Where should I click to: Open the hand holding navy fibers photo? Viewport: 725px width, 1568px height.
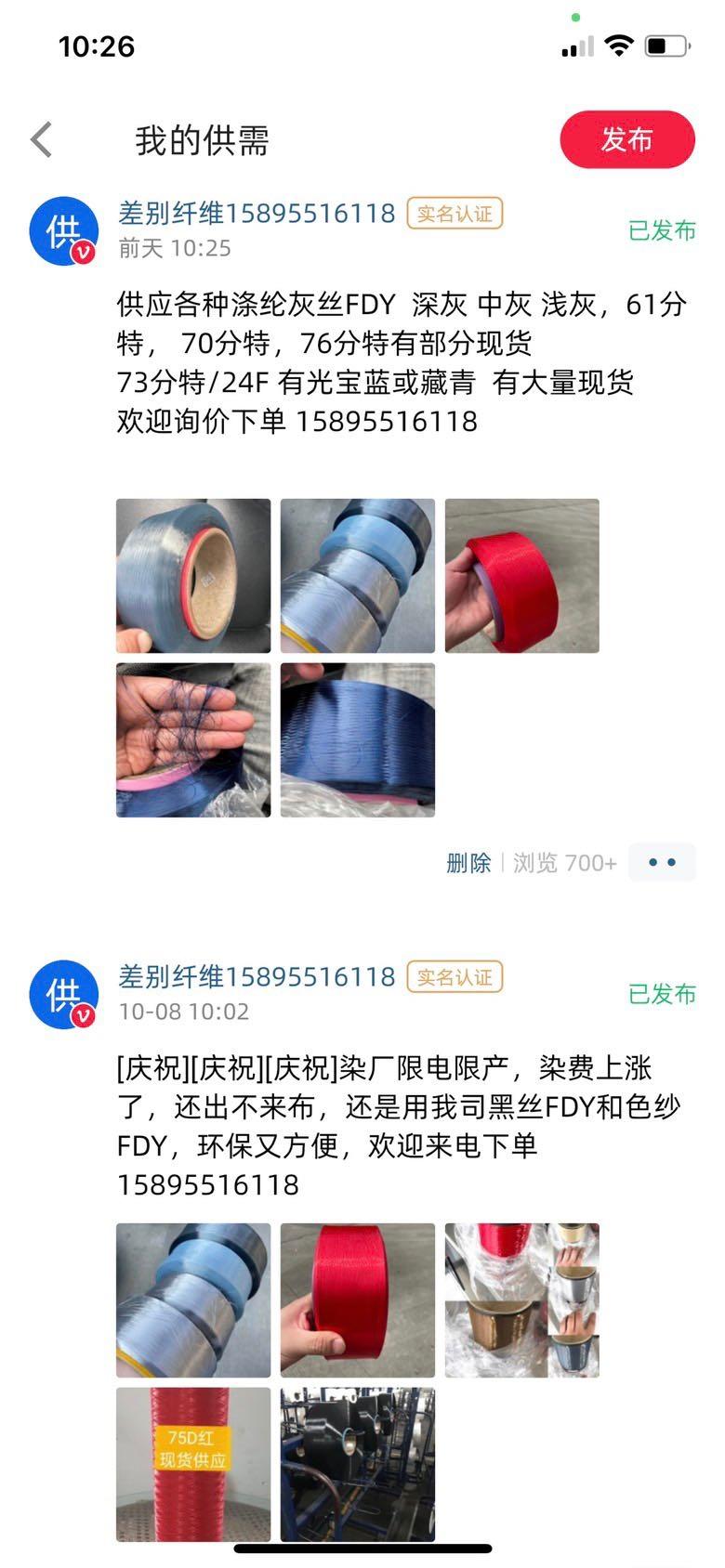(x=193, y=740)
